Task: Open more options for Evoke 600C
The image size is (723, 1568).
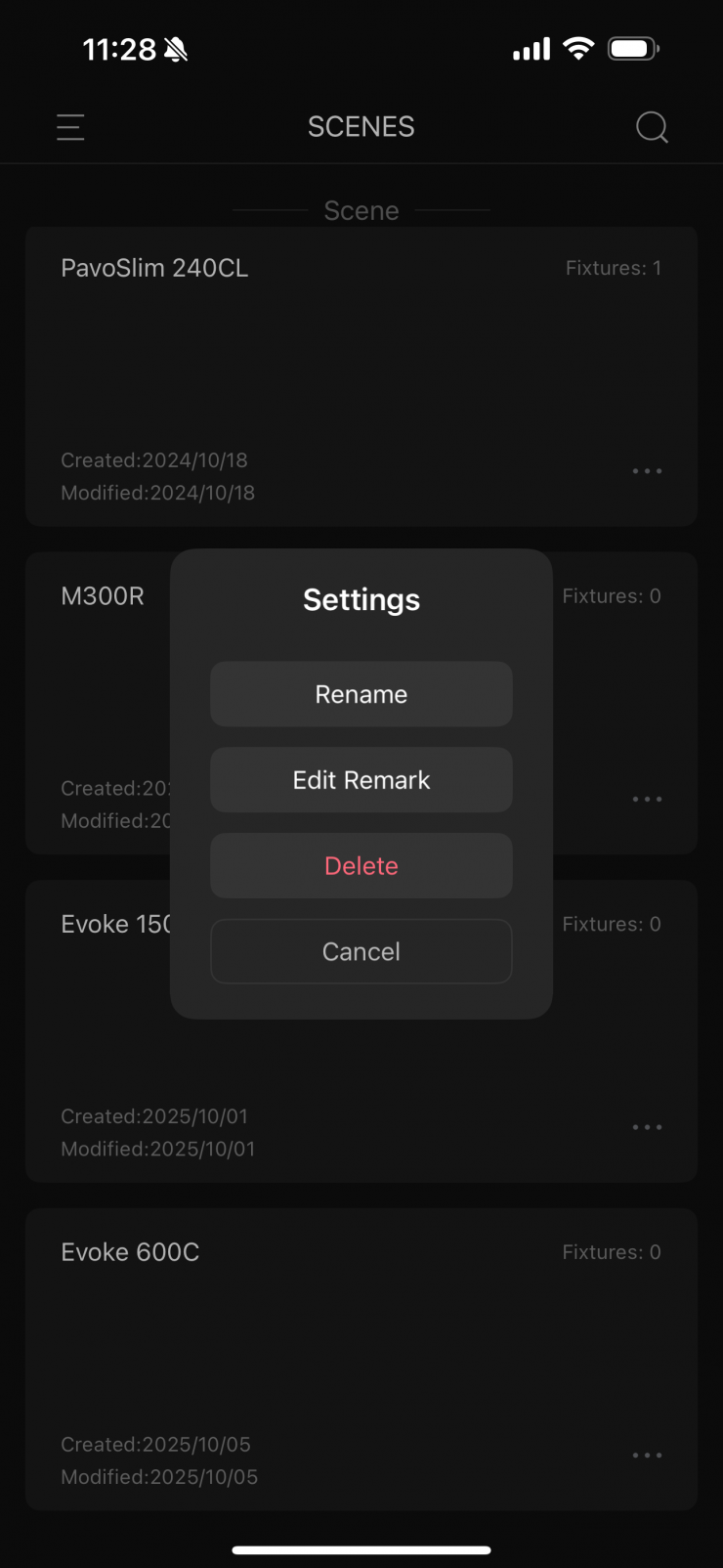Action: [x=647, y=1456]
